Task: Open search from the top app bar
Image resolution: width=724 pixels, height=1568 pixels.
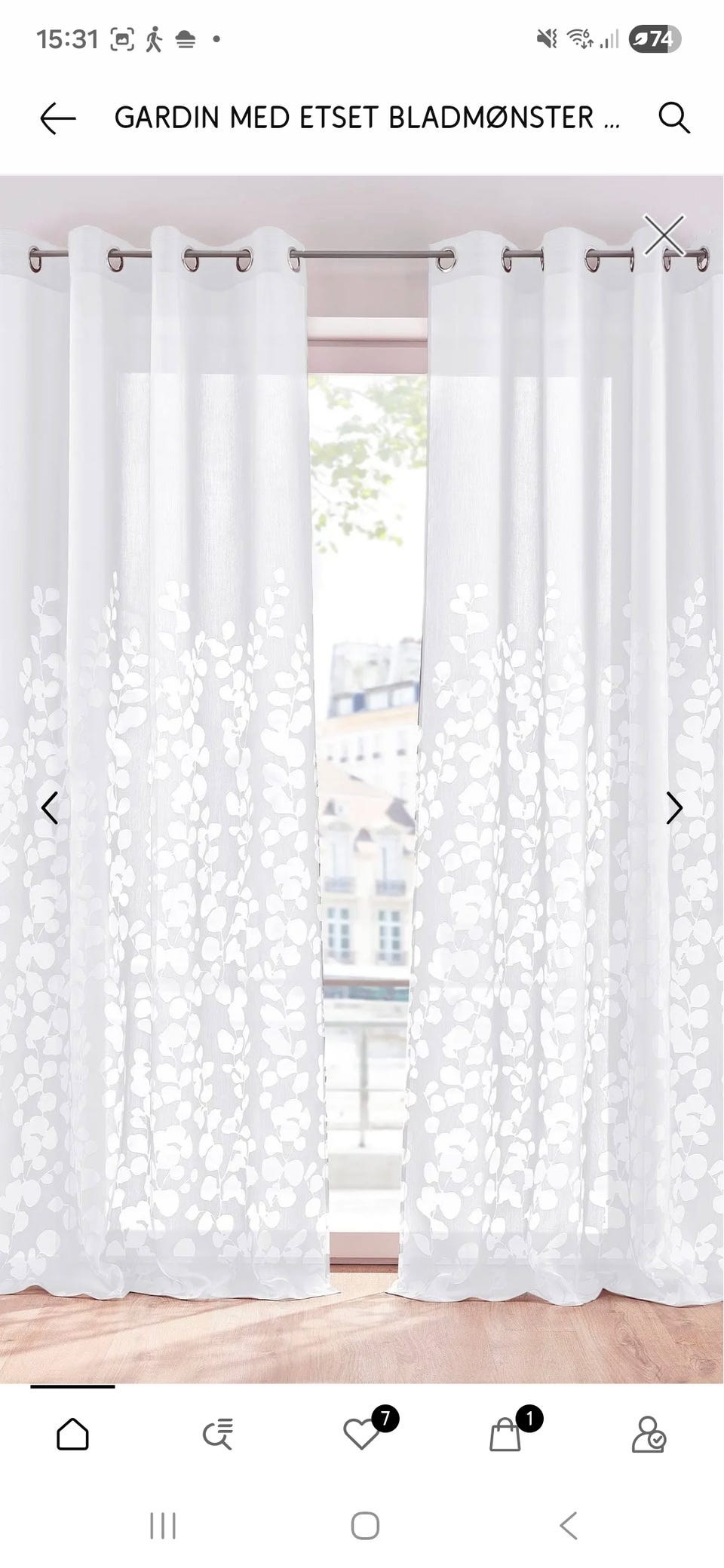Action: pyautogui.click(x=675, y=118)
